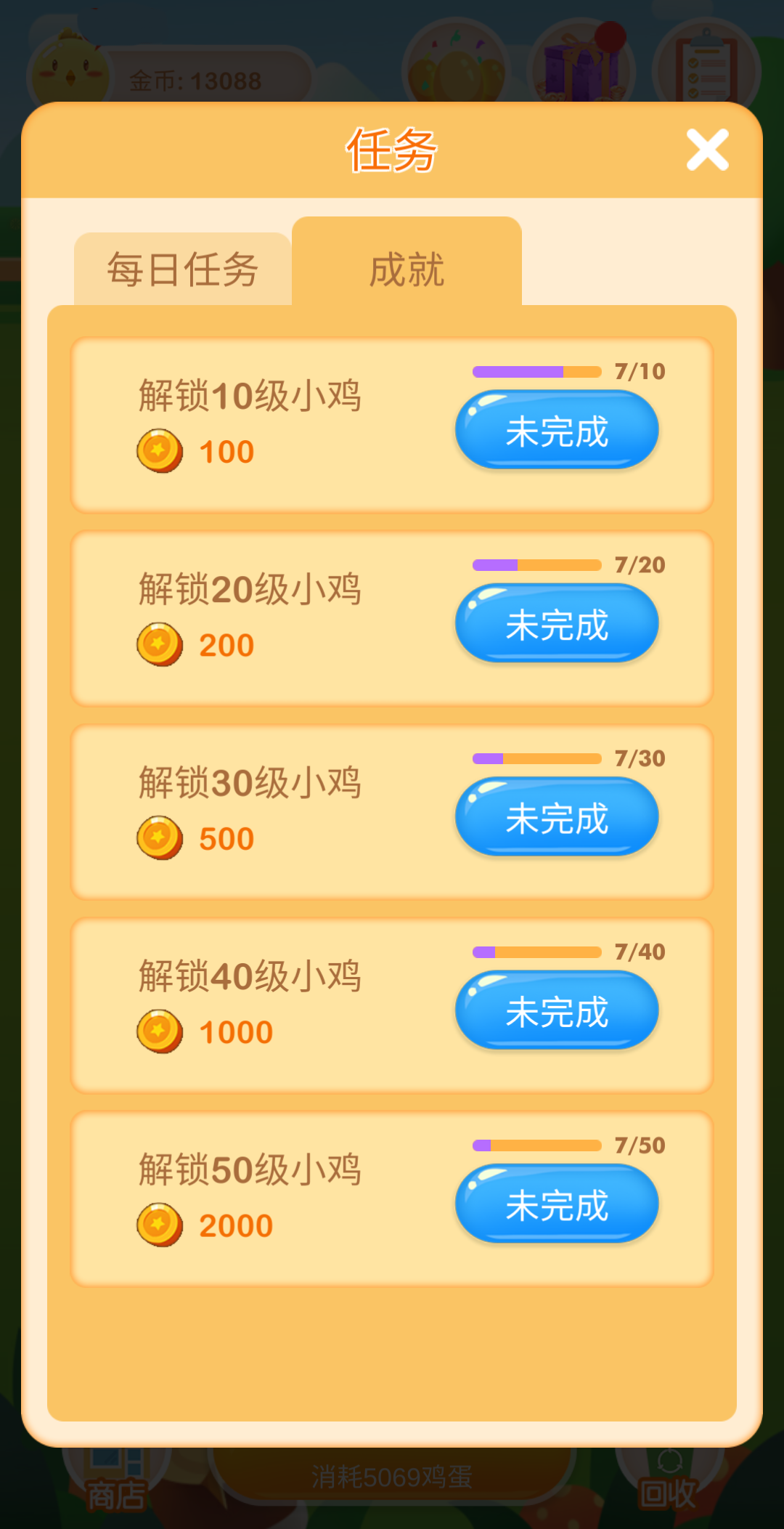Switch to the 每日任务 tab
The height and width of the screenshot is (1529, 784).
pyautogui.click(x=184, y=269)
